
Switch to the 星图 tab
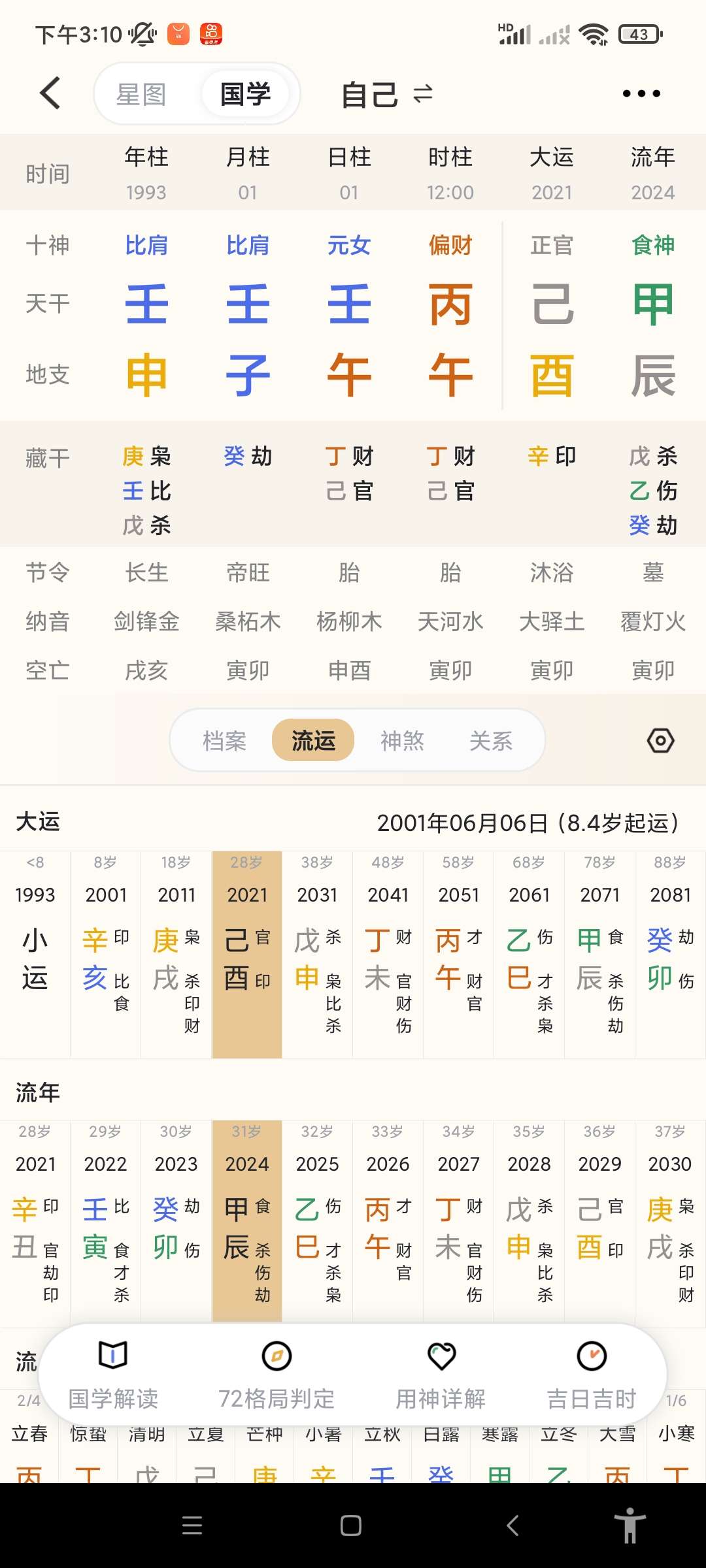141,94
